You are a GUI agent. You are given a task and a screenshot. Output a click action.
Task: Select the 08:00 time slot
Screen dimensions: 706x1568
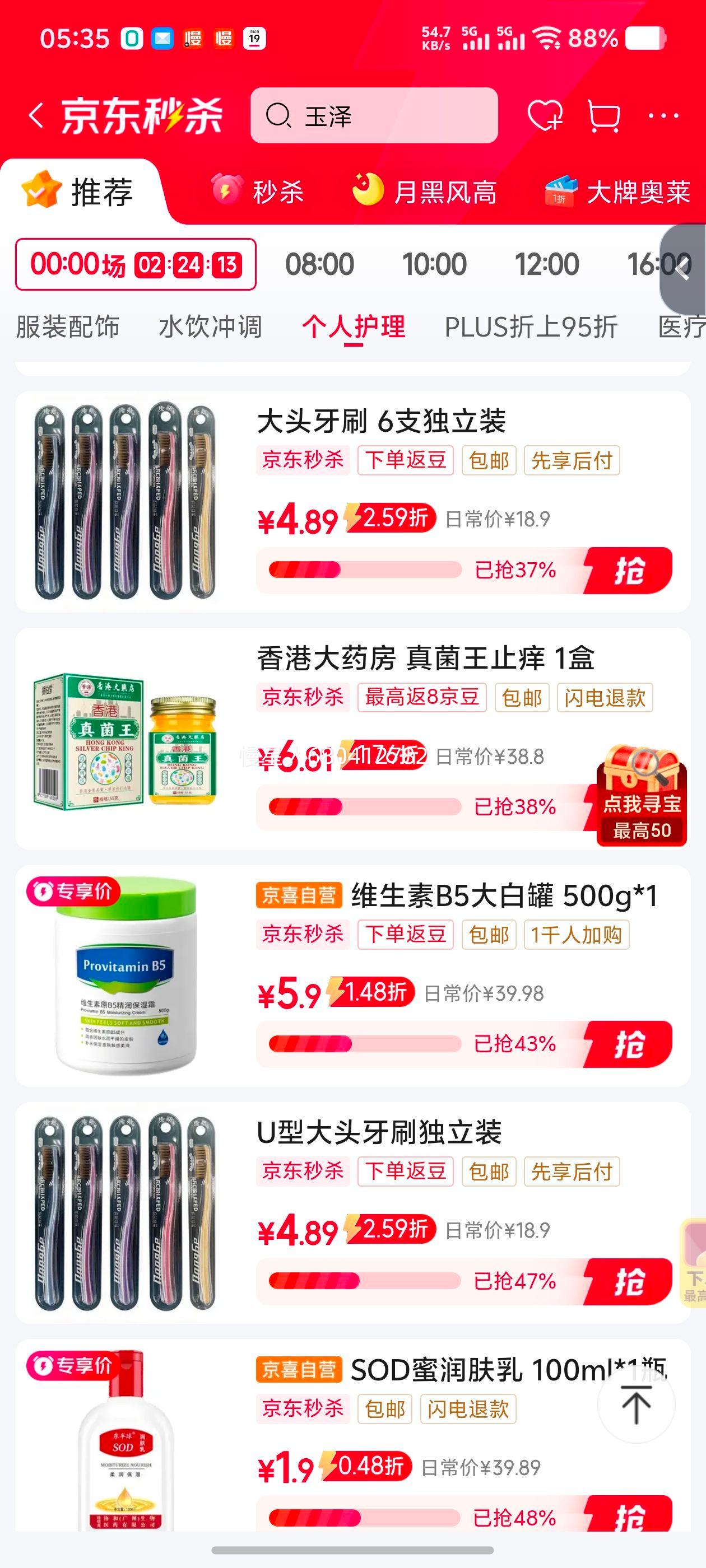[x=321, y=264]
